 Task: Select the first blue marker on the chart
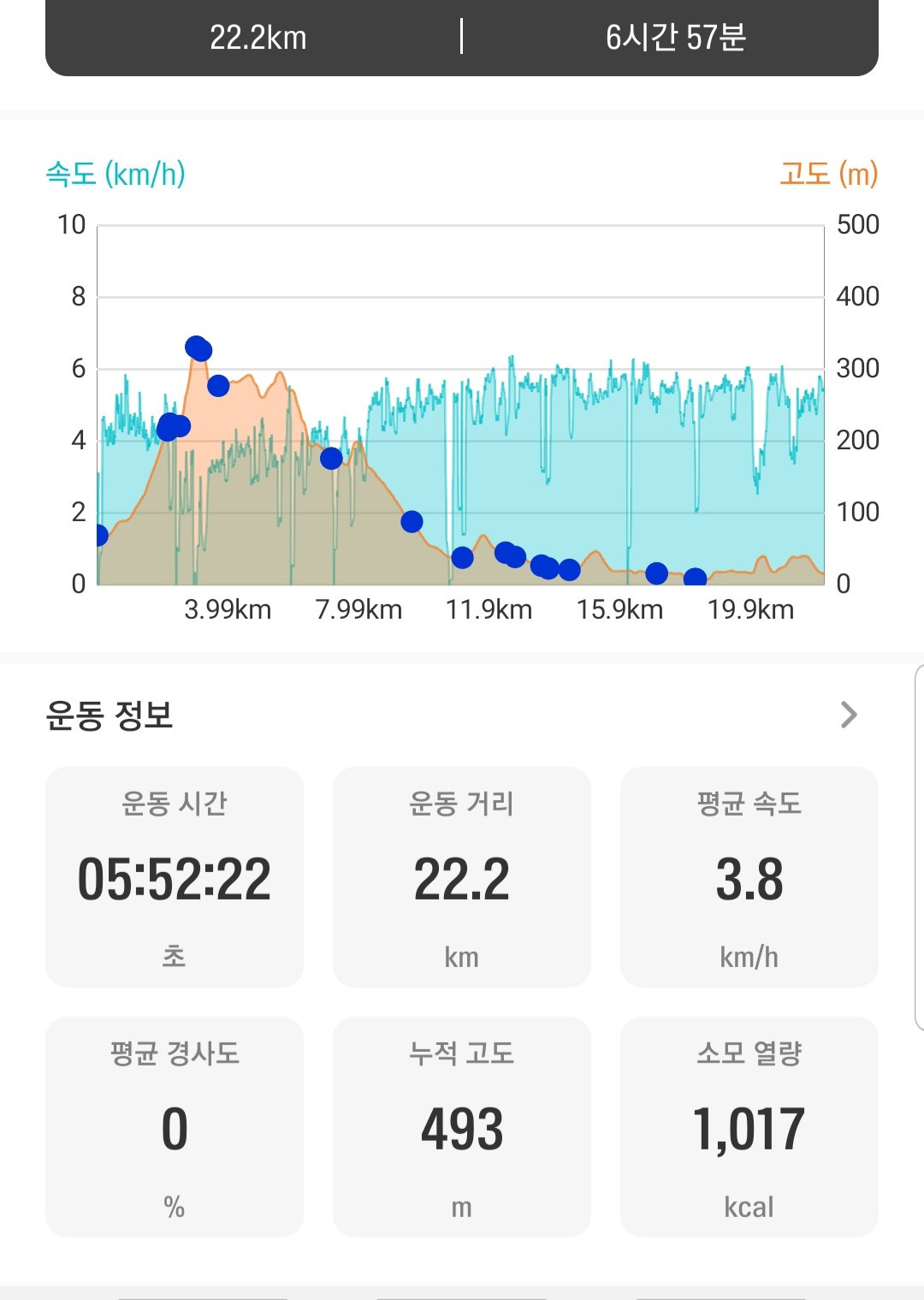point(100,536)
